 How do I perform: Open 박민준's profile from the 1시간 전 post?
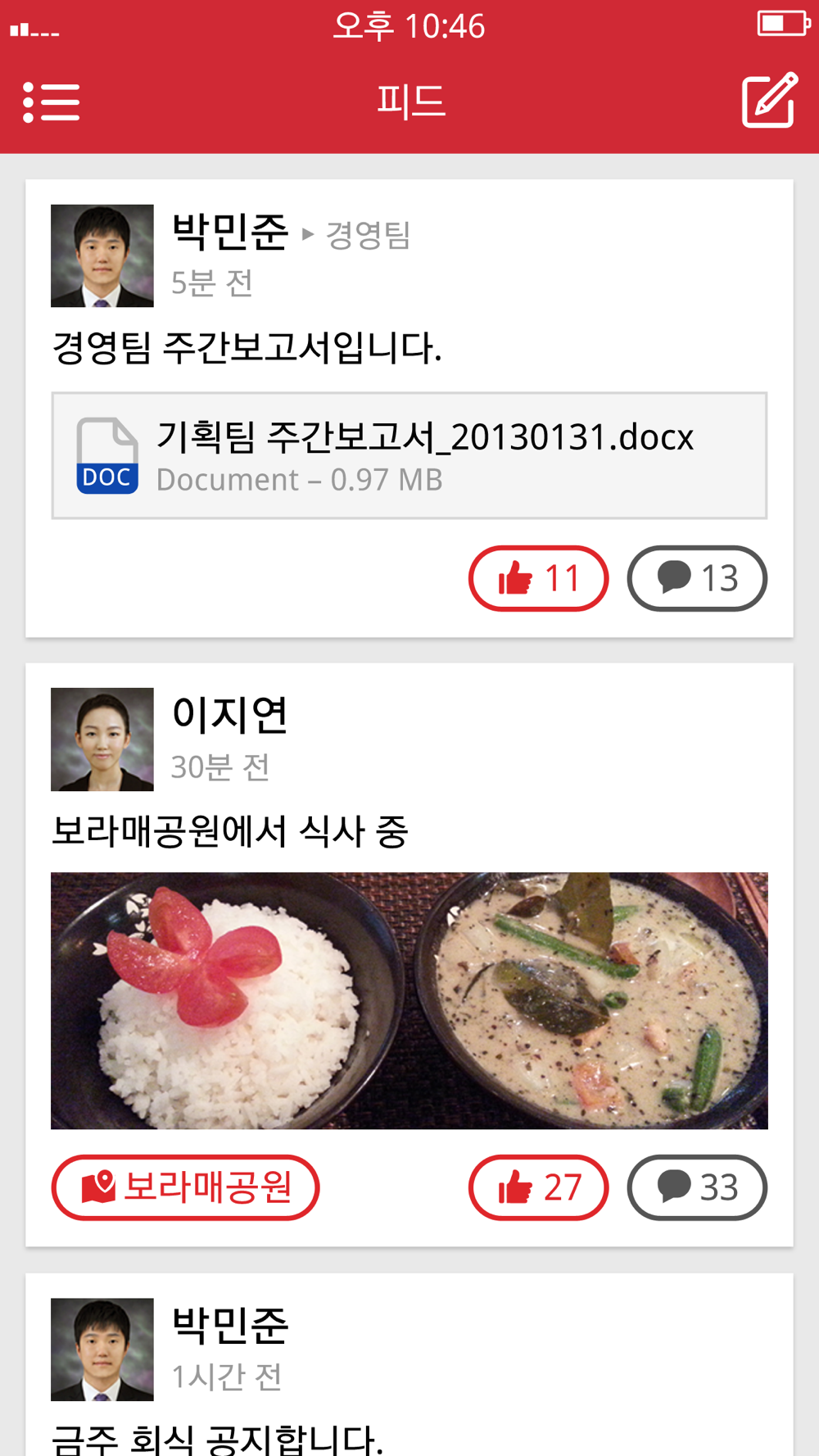tap(102, 1349)
